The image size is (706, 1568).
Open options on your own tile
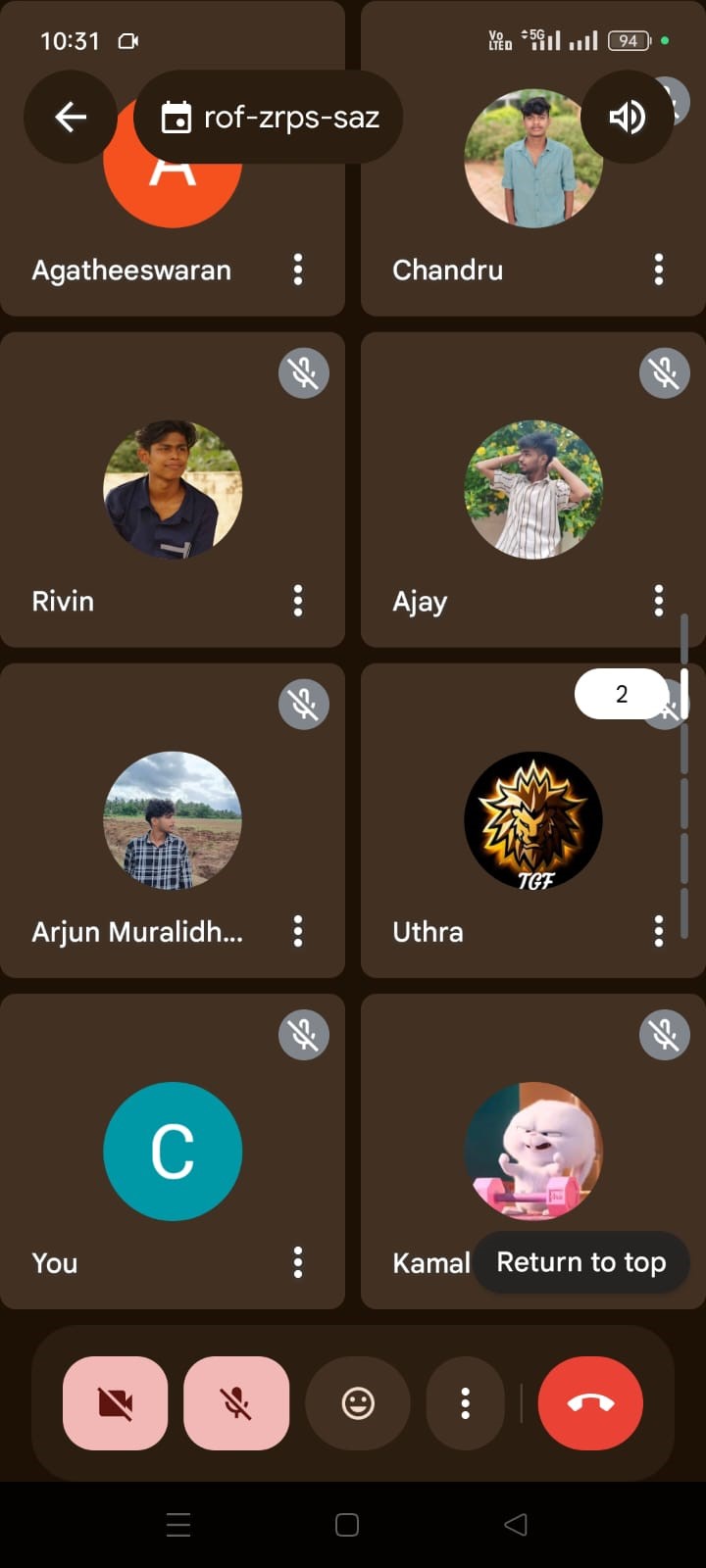point(298,1262)
